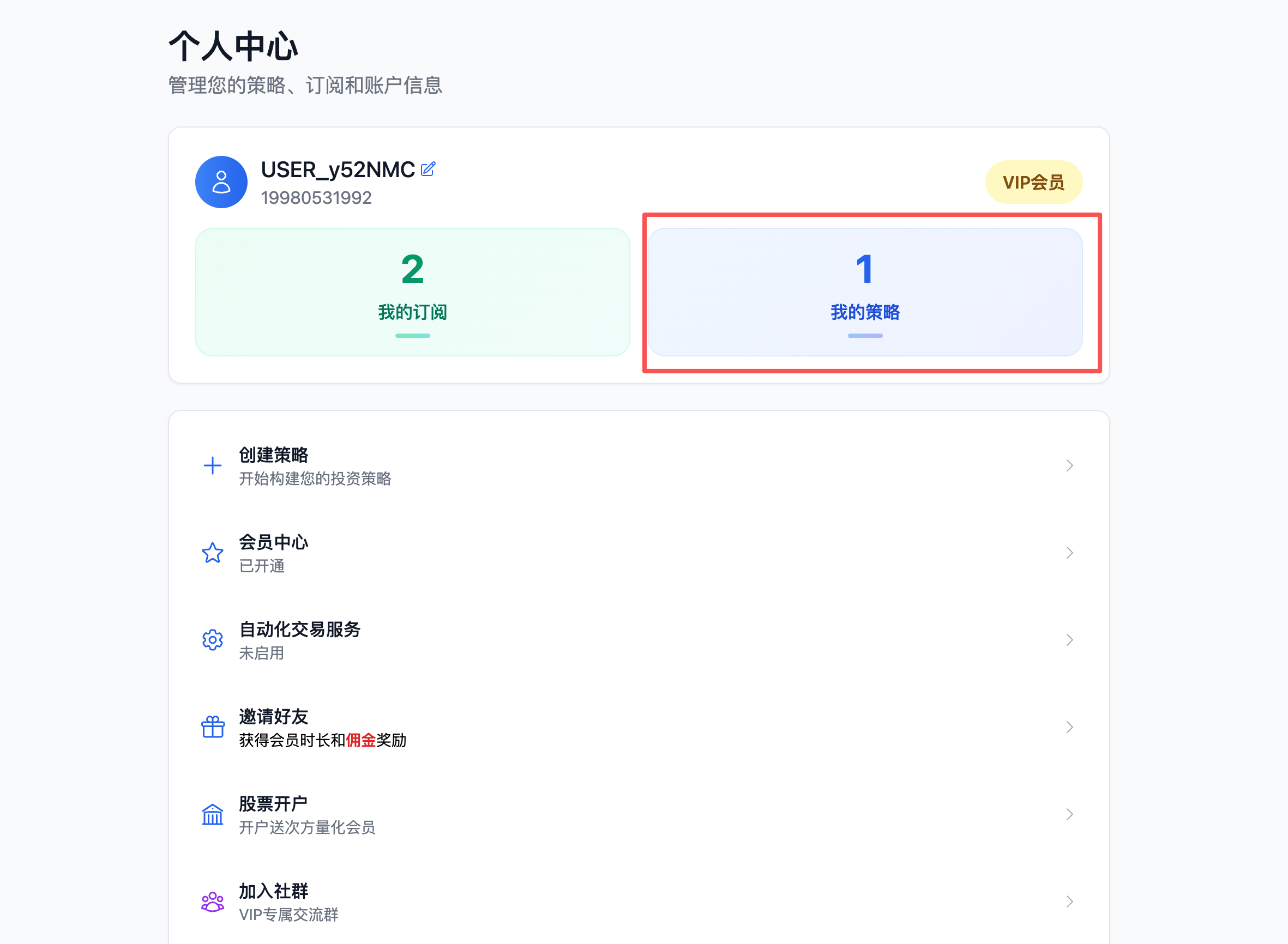
Task: Tap the VIP会员 badge
Action: [x=1032, y=182]
